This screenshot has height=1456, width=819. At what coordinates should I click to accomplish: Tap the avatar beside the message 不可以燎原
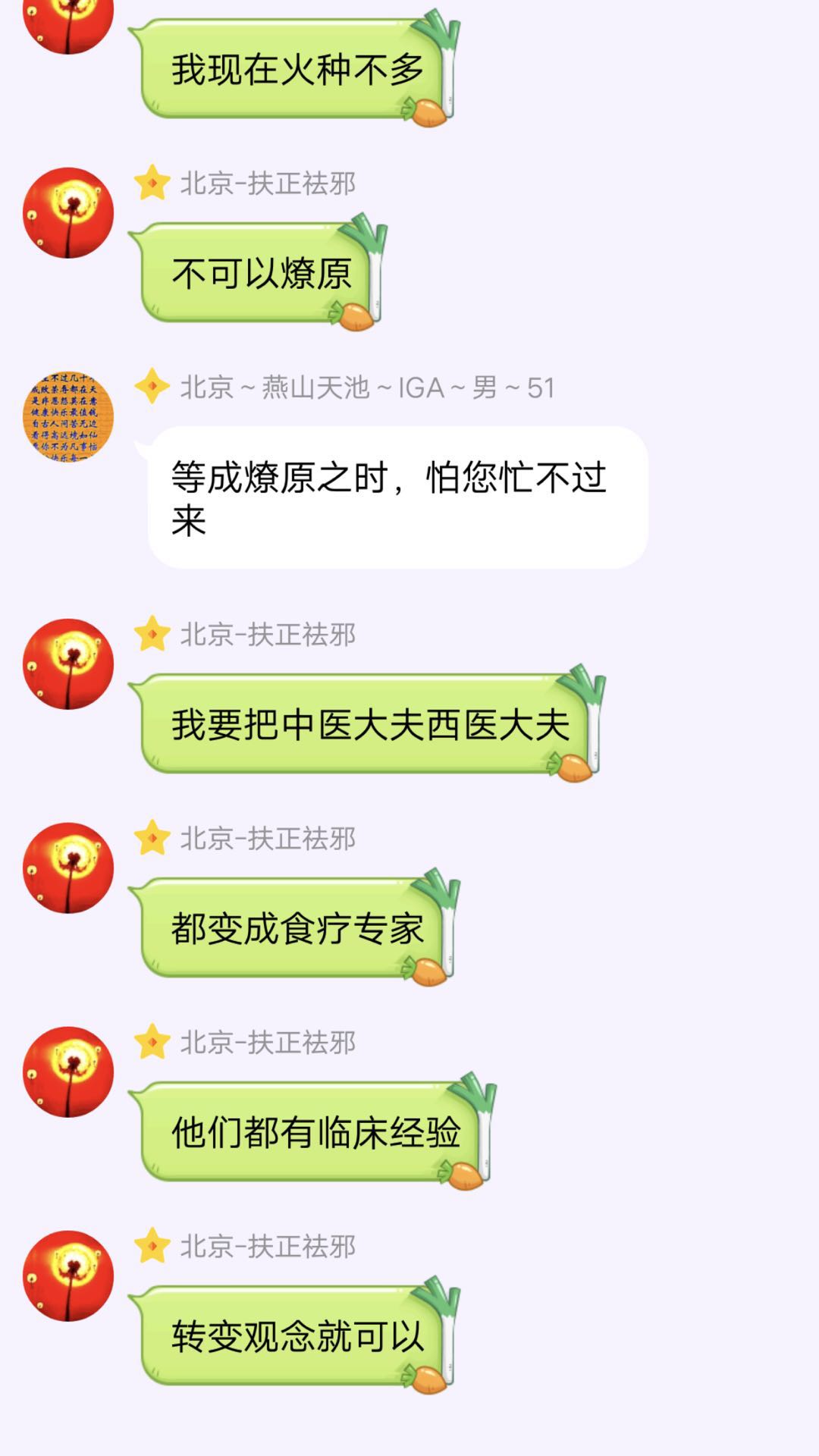(68, 212)
